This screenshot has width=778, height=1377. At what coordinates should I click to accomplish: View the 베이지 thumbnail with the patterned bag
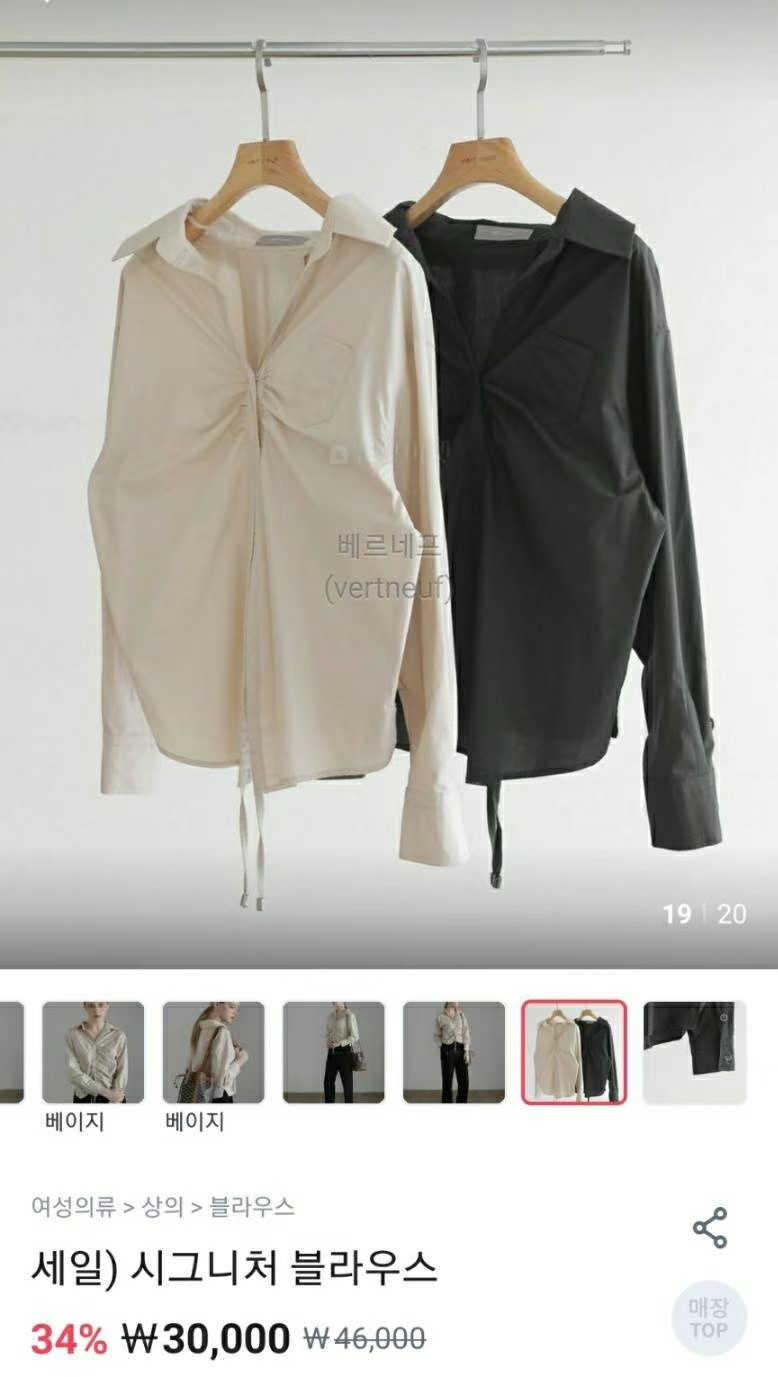click(213, 1052)
